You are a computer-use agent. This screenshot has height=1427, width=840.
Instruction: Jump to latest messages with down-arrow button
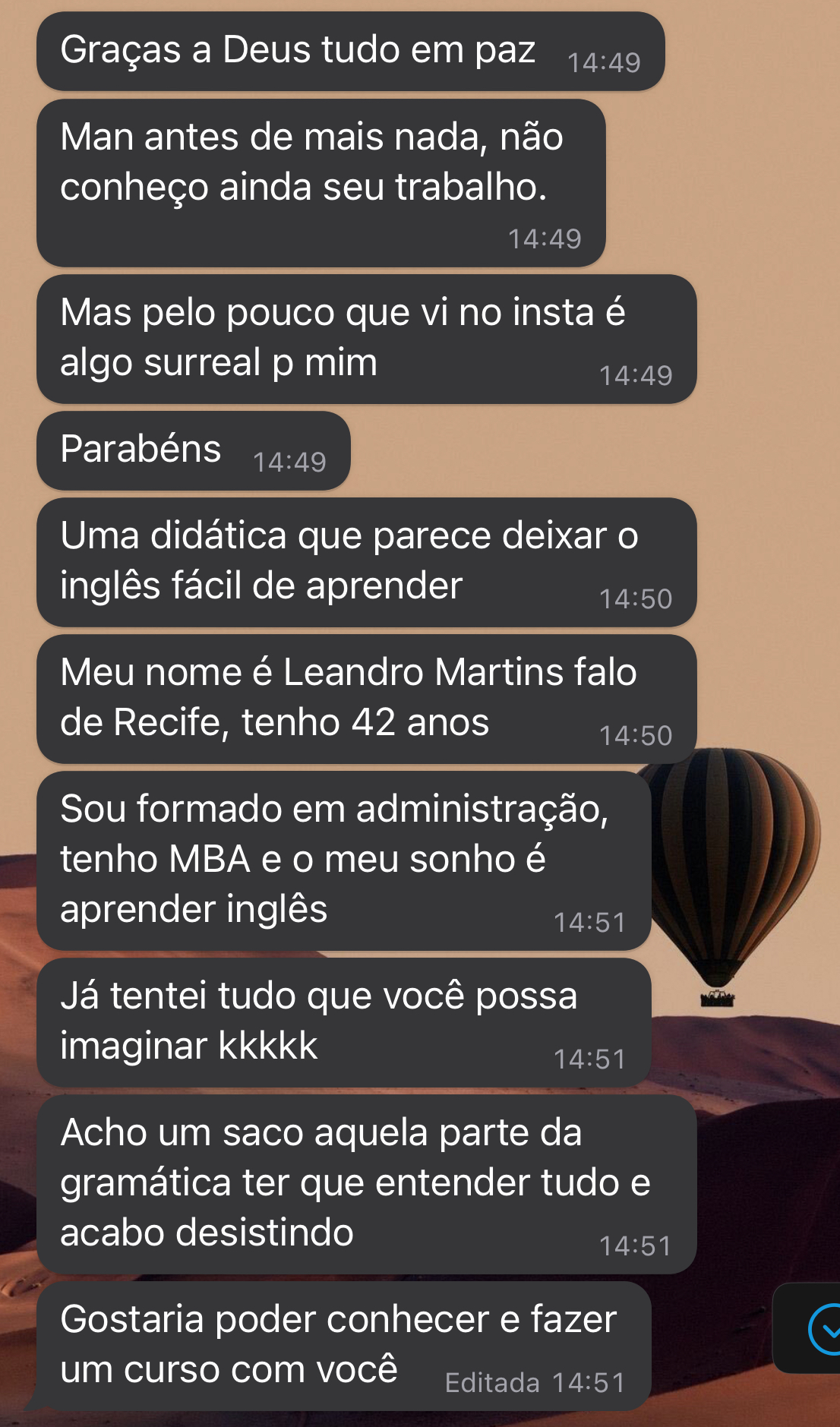823,1329
